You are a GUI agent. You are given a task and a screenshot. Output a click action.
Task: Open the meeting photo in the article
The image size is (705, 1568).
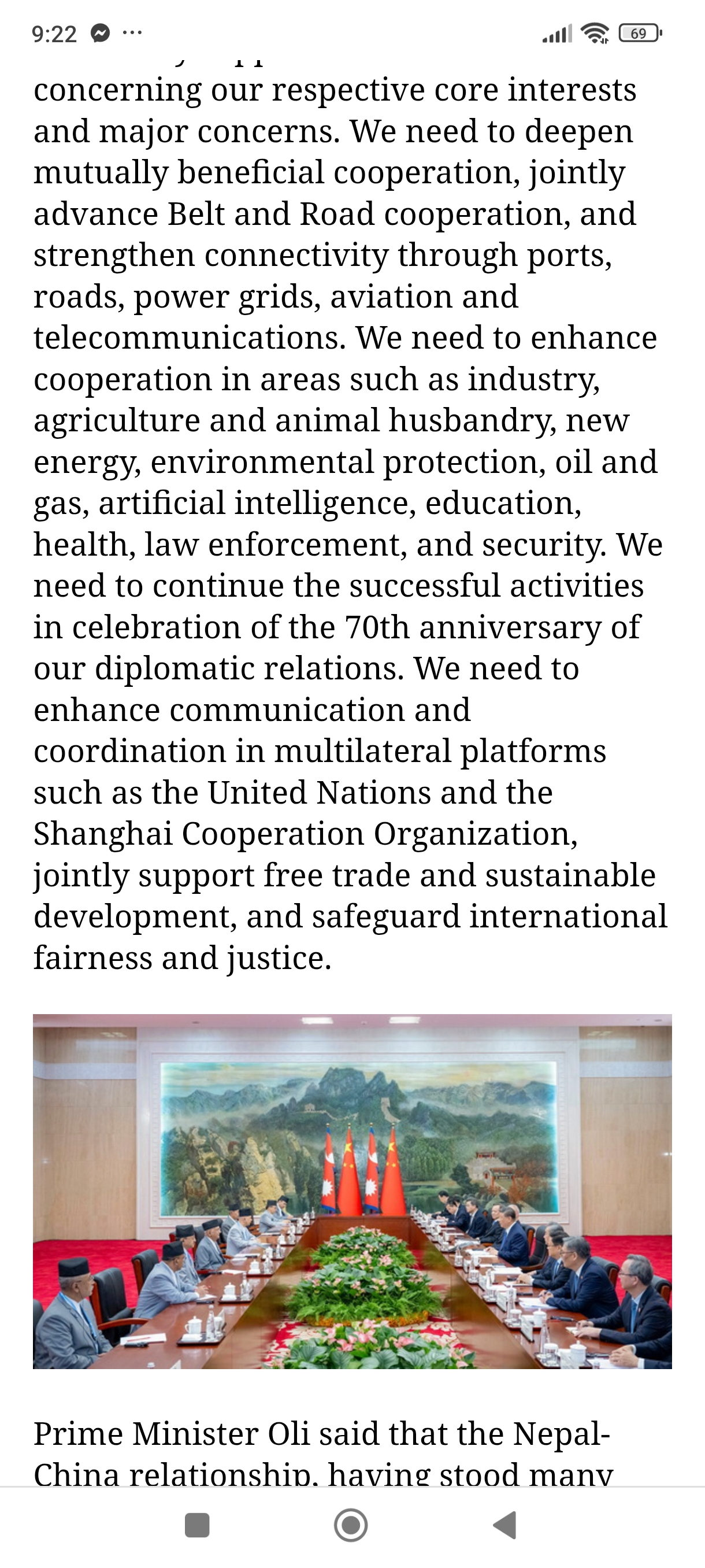(x=352, y=1191)
